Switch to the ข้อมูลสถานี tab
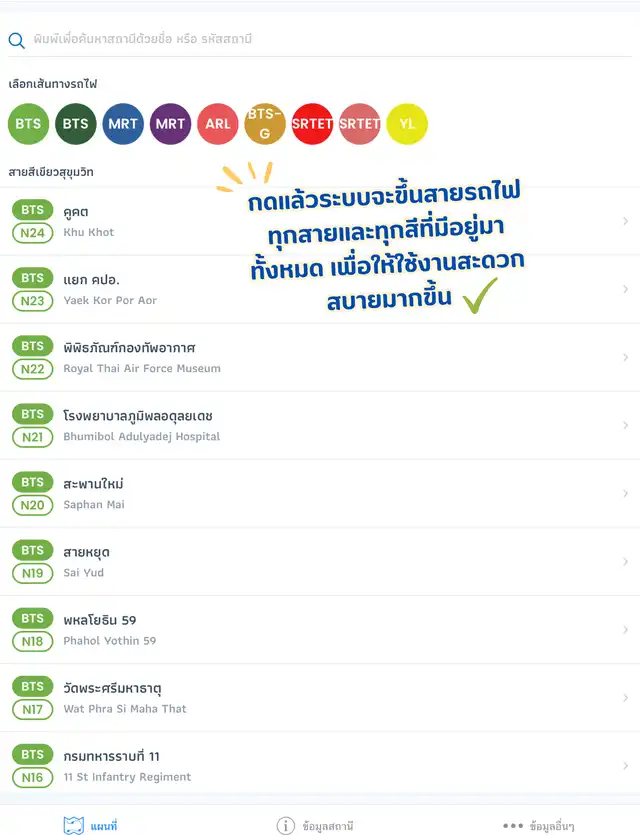This screenshot has height=835, width=640. click(x=315, y=825)
